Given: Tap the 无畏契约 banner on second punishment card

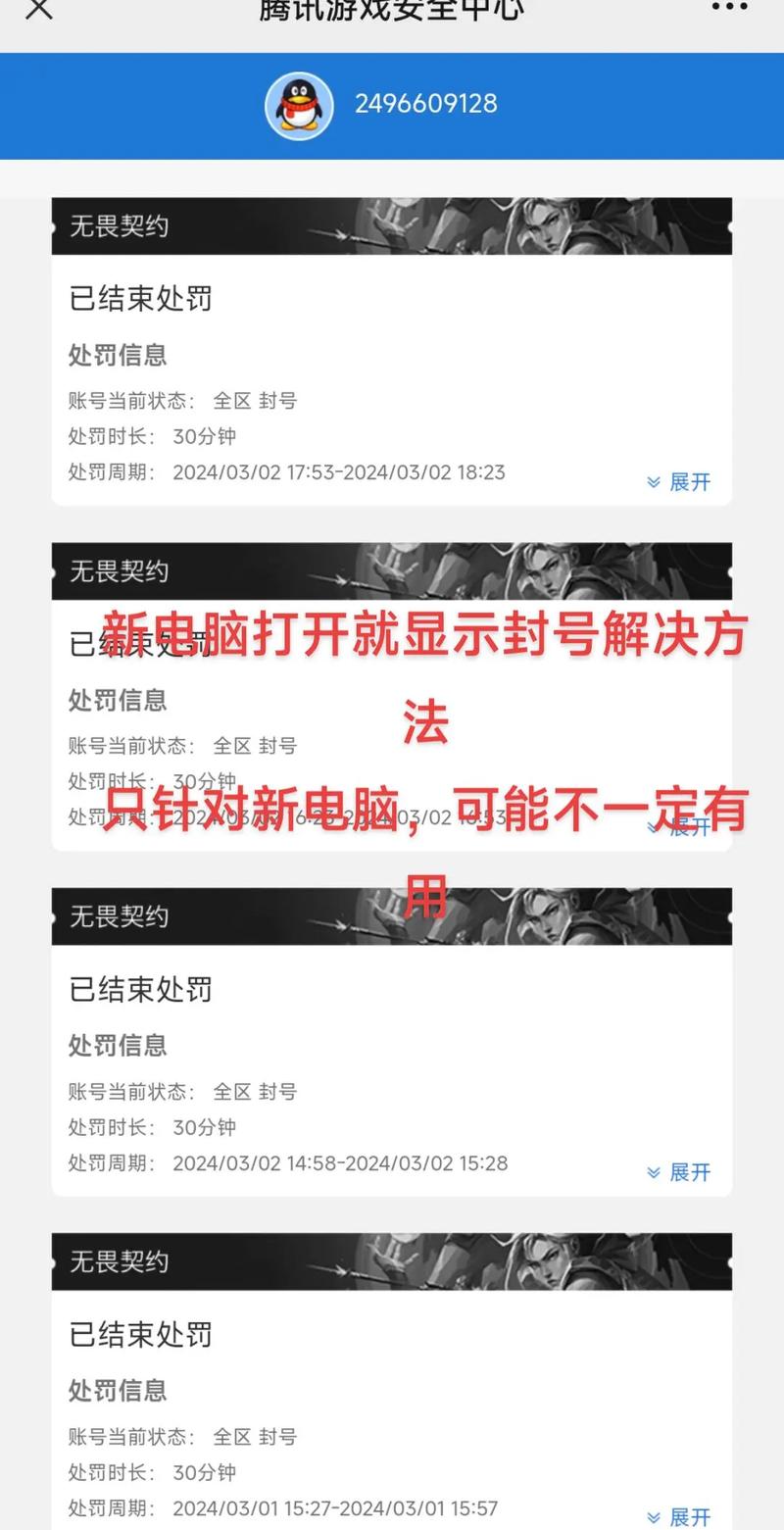Looking at the screenshot, I should 392,571.
